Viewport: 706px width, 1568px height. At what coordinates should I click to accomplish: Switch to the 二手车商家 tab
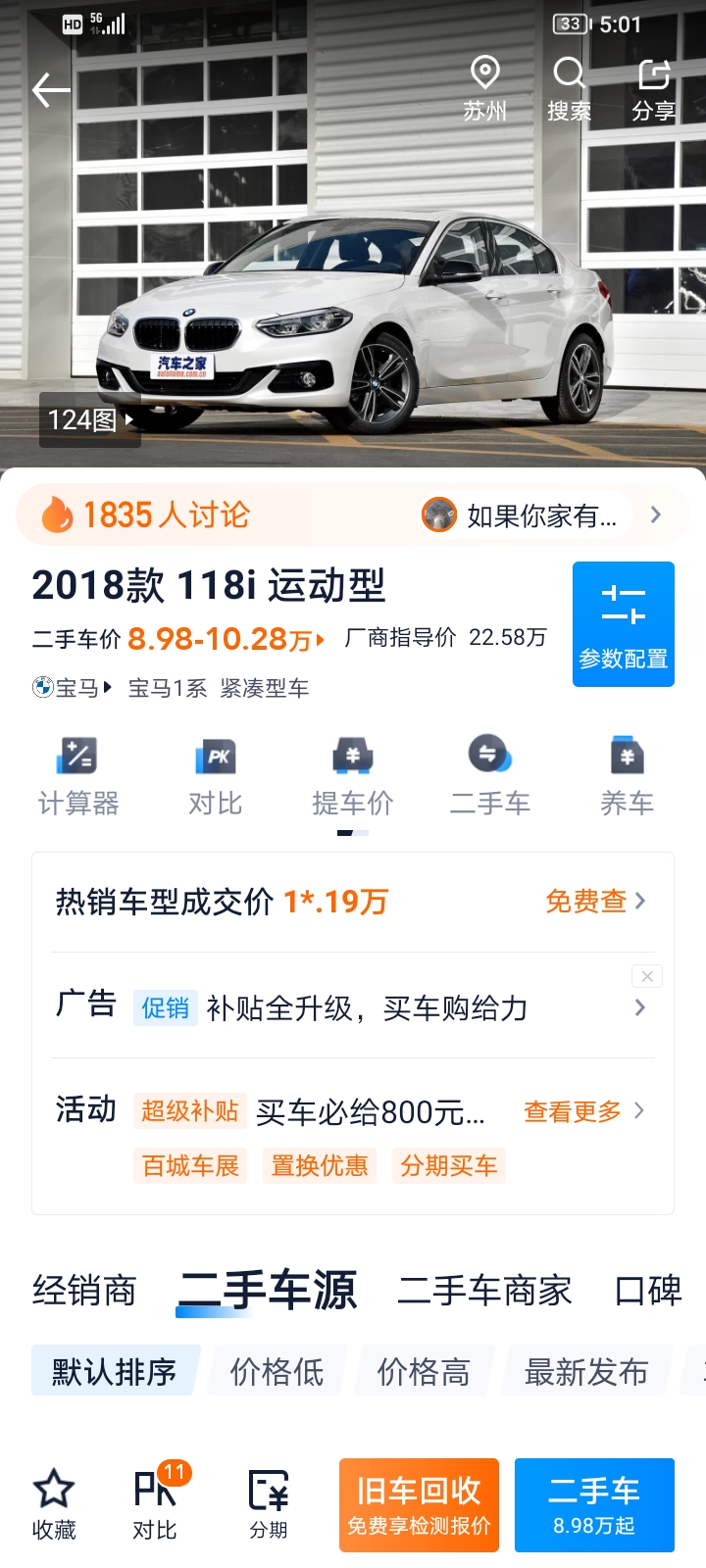coord(484,1291)
